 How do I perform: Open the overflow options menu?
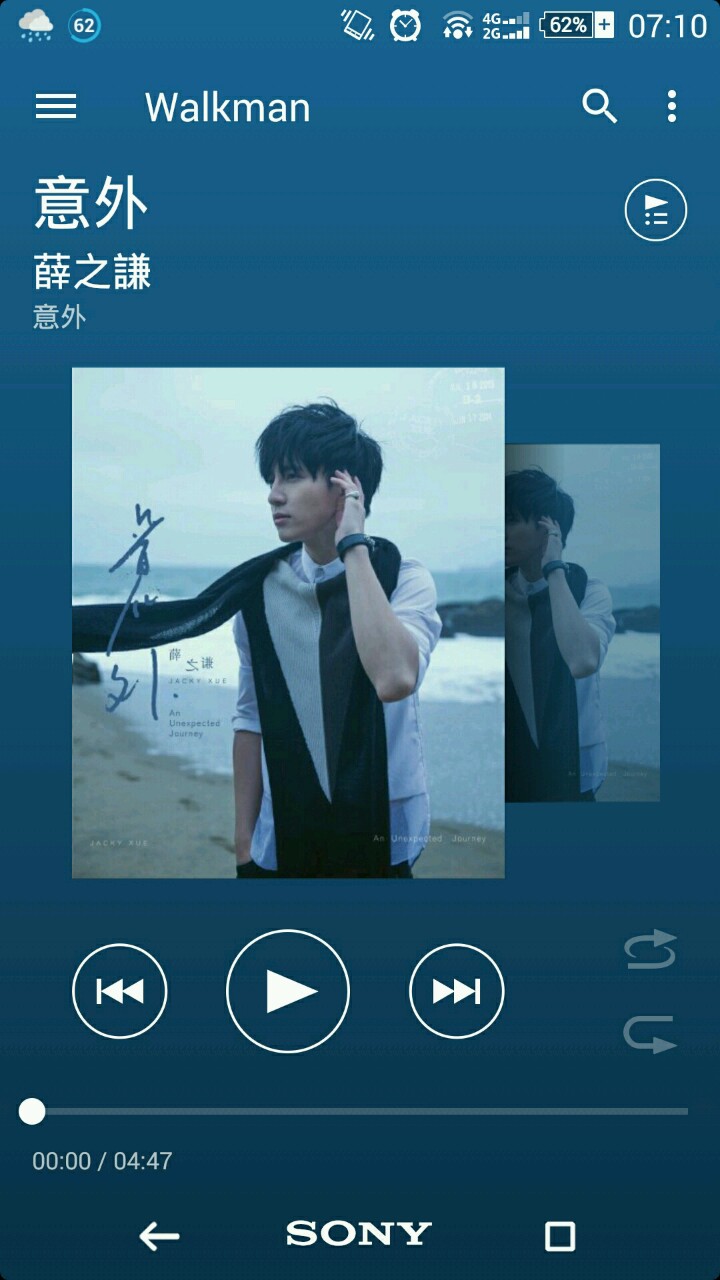tap(672, 106)
